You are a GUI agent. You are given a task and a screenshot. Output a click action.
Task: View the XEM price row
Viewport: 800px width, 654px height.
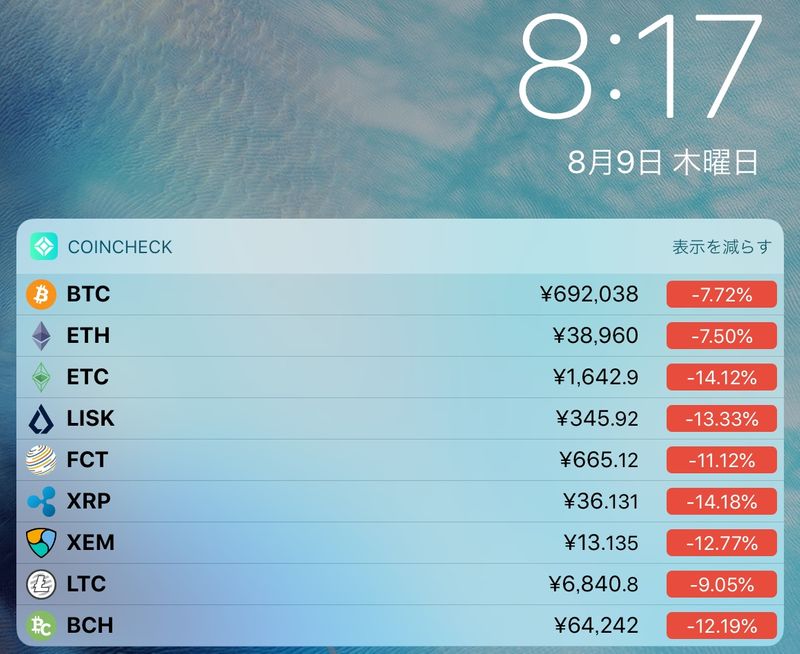(400, 542)
